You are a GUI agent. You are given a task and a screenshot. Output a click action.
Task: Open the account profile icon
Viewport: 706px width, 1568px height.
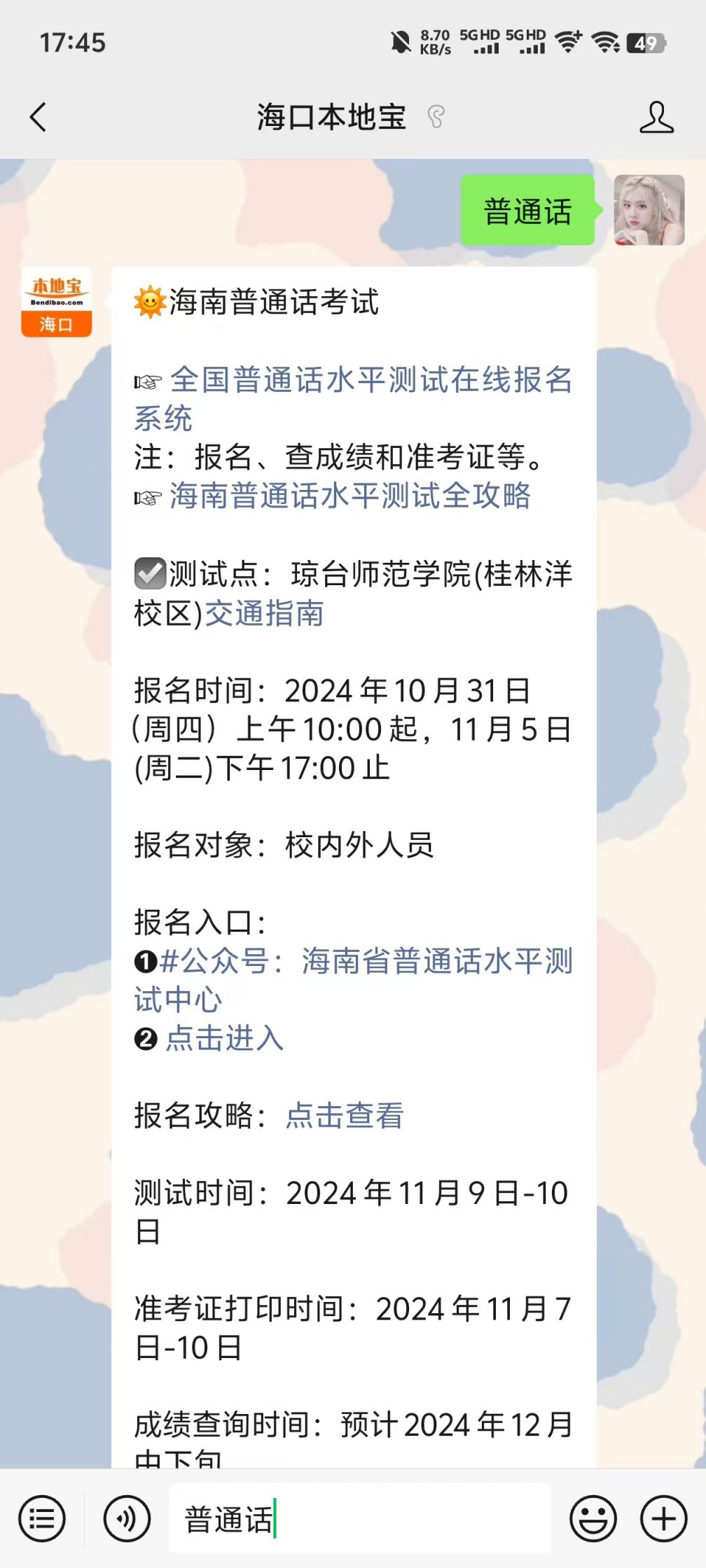[656, 117]
